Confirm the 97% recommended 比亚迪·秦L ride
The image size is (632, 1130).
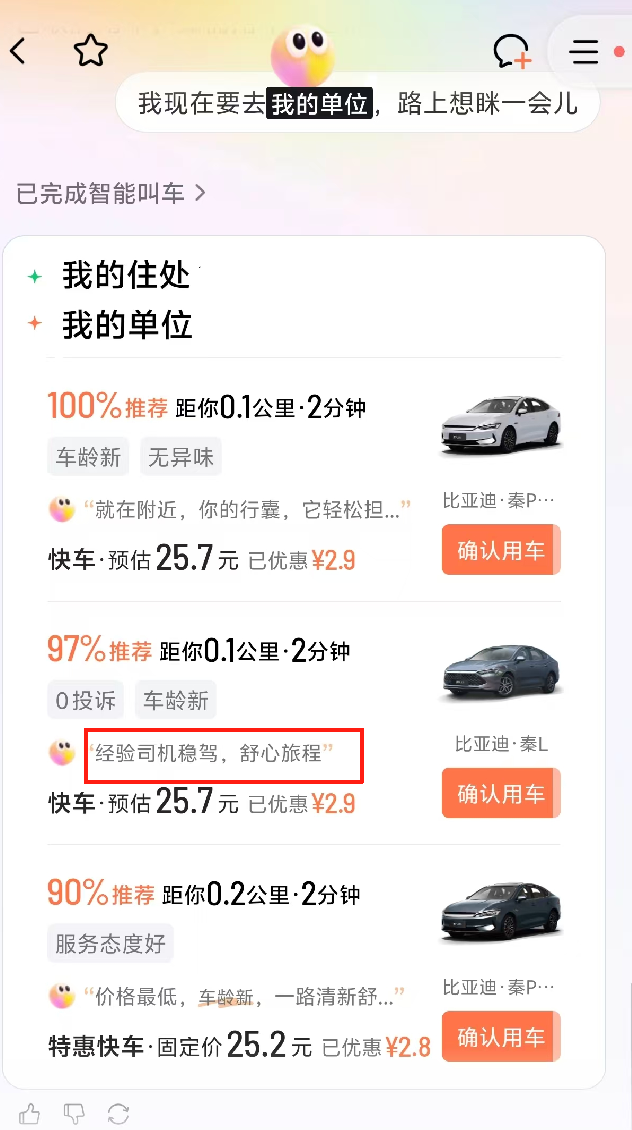click(x=501, y=794)
